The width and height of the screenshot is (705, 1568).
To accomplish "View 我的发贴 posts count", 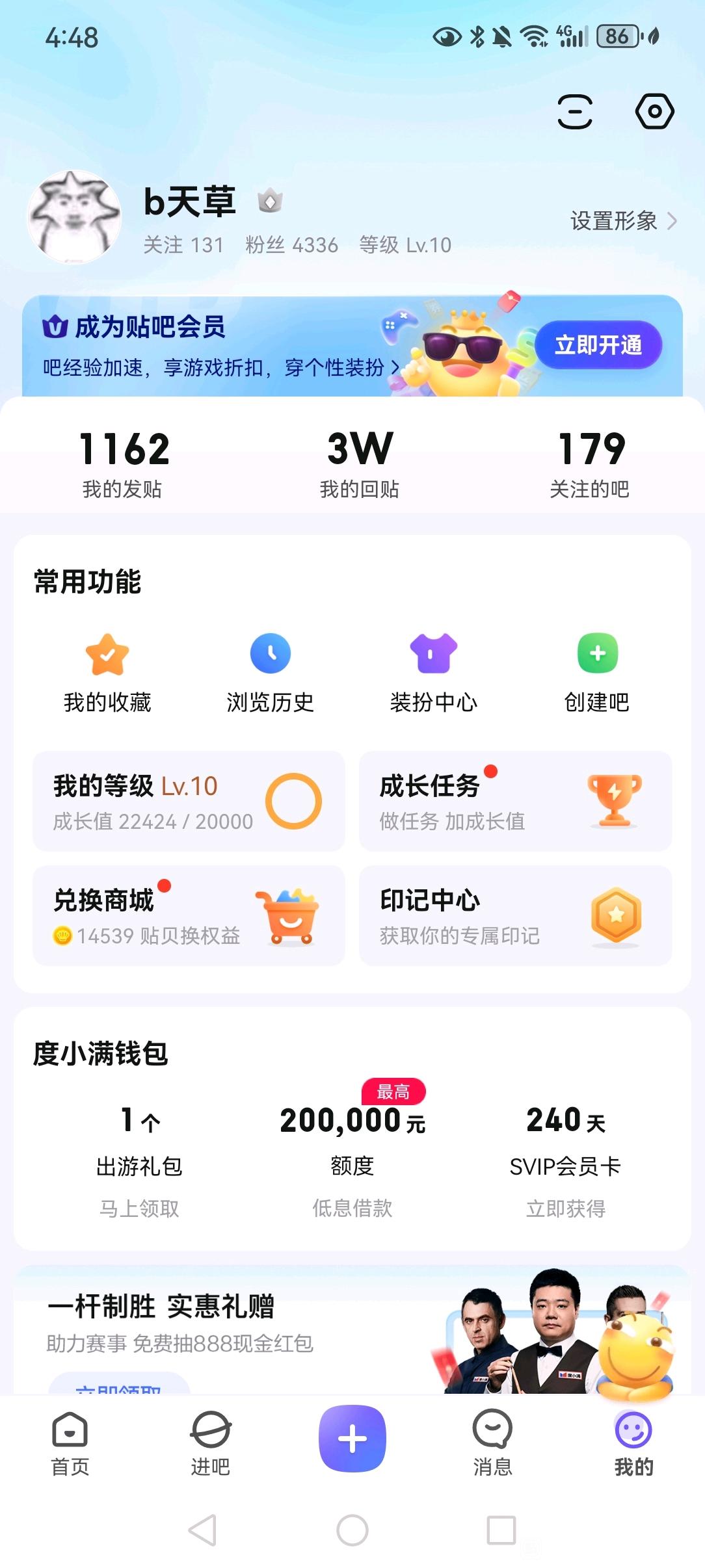I will [123, 463].
